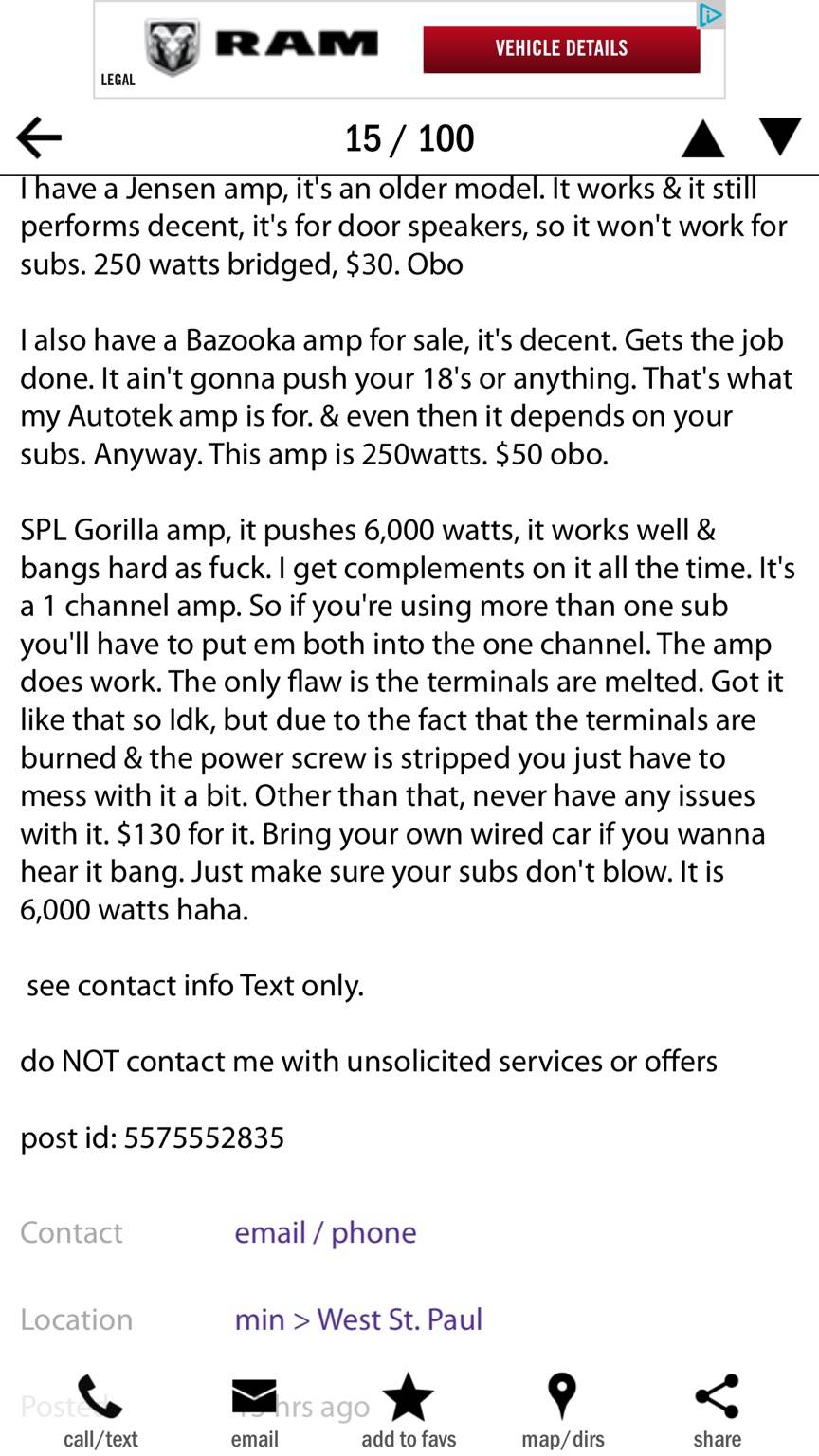Share this listing
The width and height of the screenshot is (819, 1456).
(x=717, y=1411)
